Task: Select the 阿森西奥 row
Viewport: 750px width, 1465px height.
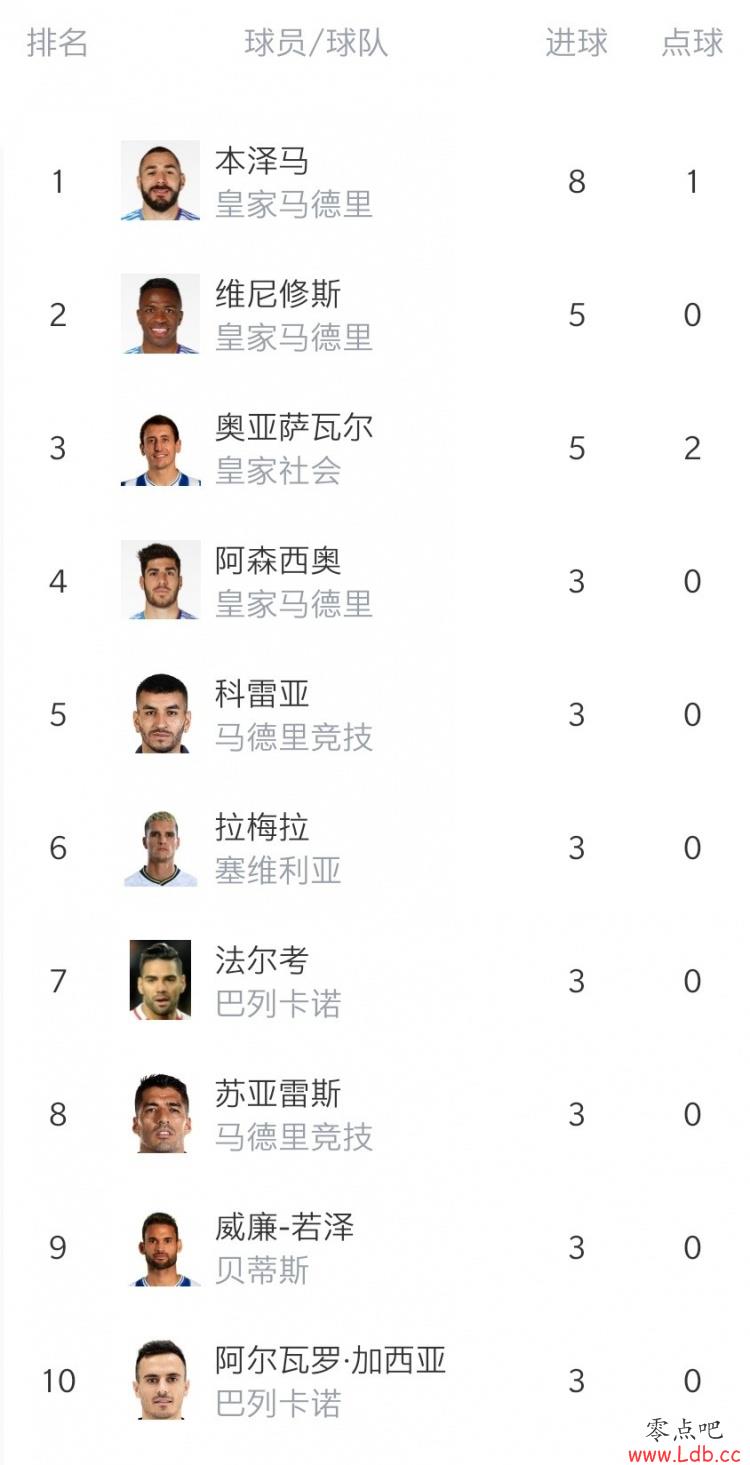Action: point(375,580)
